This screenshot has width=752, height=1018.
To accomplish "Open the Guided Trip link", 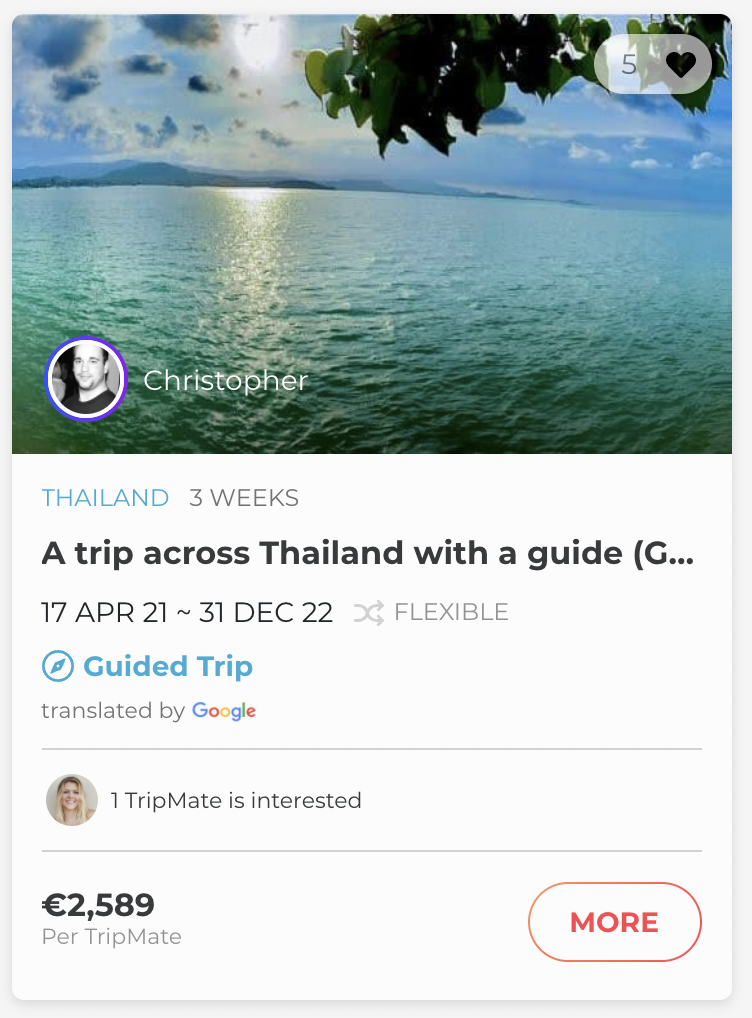I will (167, 666).
